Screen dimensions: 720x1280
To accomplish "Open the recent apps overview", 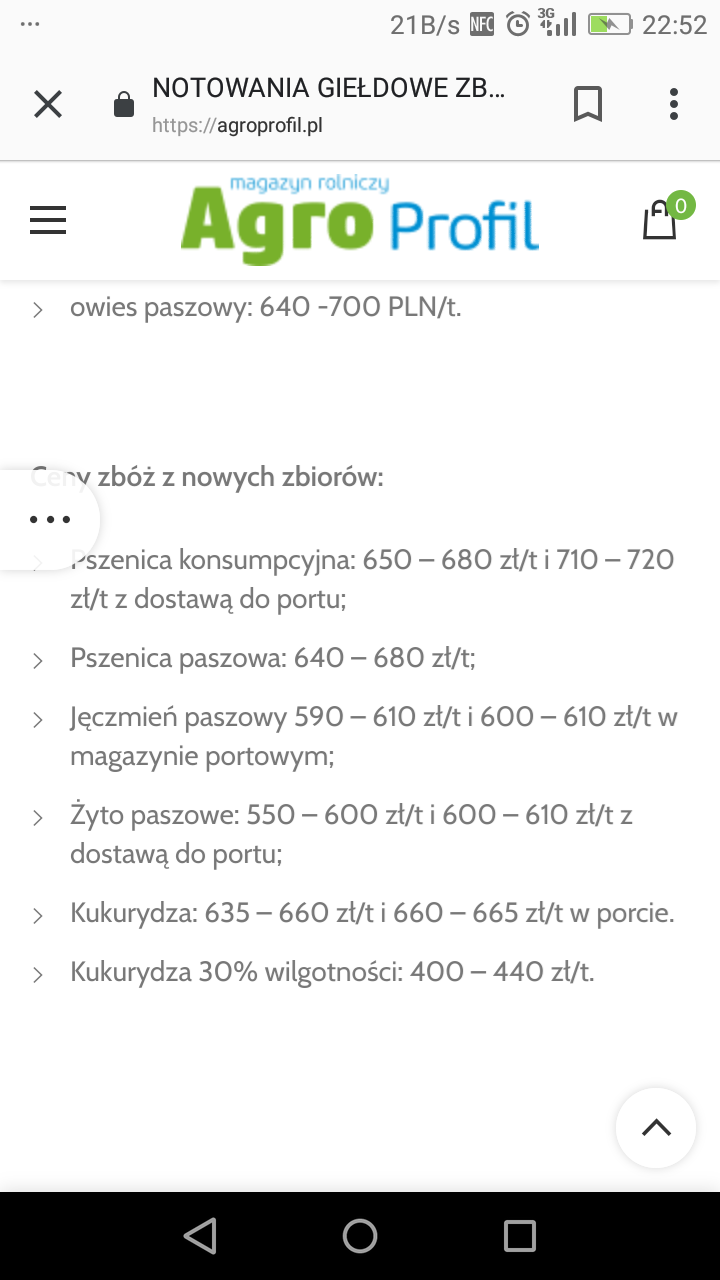I will 519,1236.
